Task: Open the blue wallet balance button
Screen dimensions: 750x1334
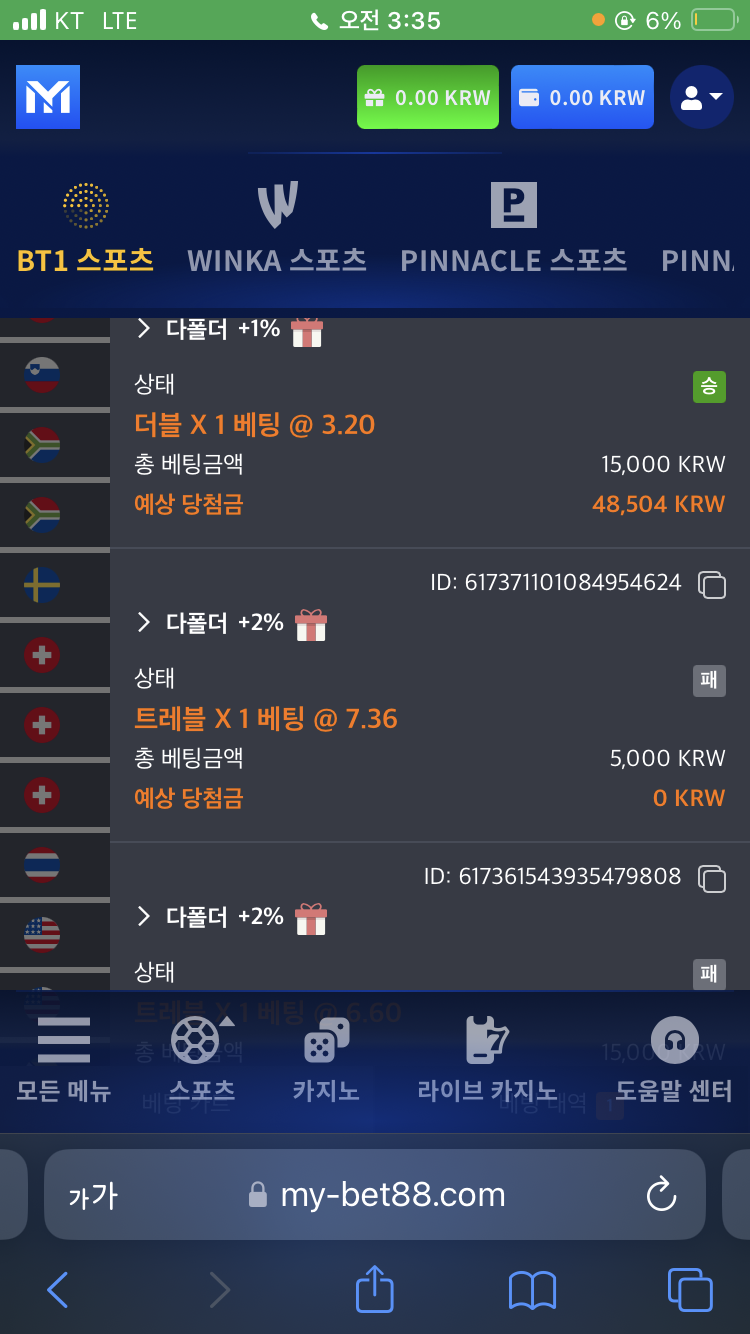Action: (582, 97)
